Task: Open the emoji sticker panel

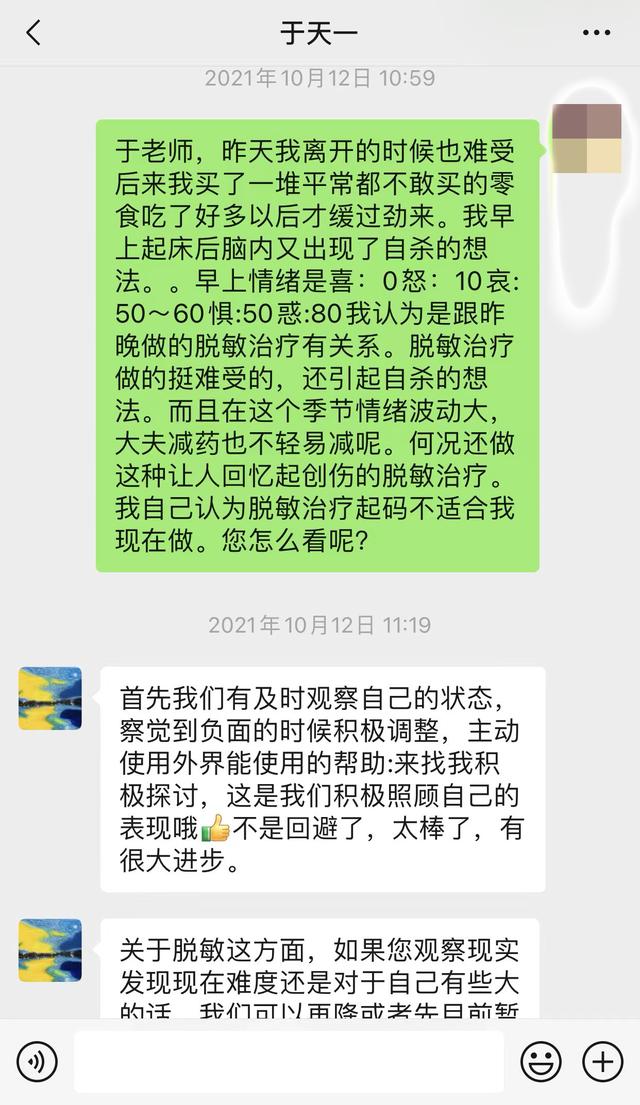Action: (541, 1061)
